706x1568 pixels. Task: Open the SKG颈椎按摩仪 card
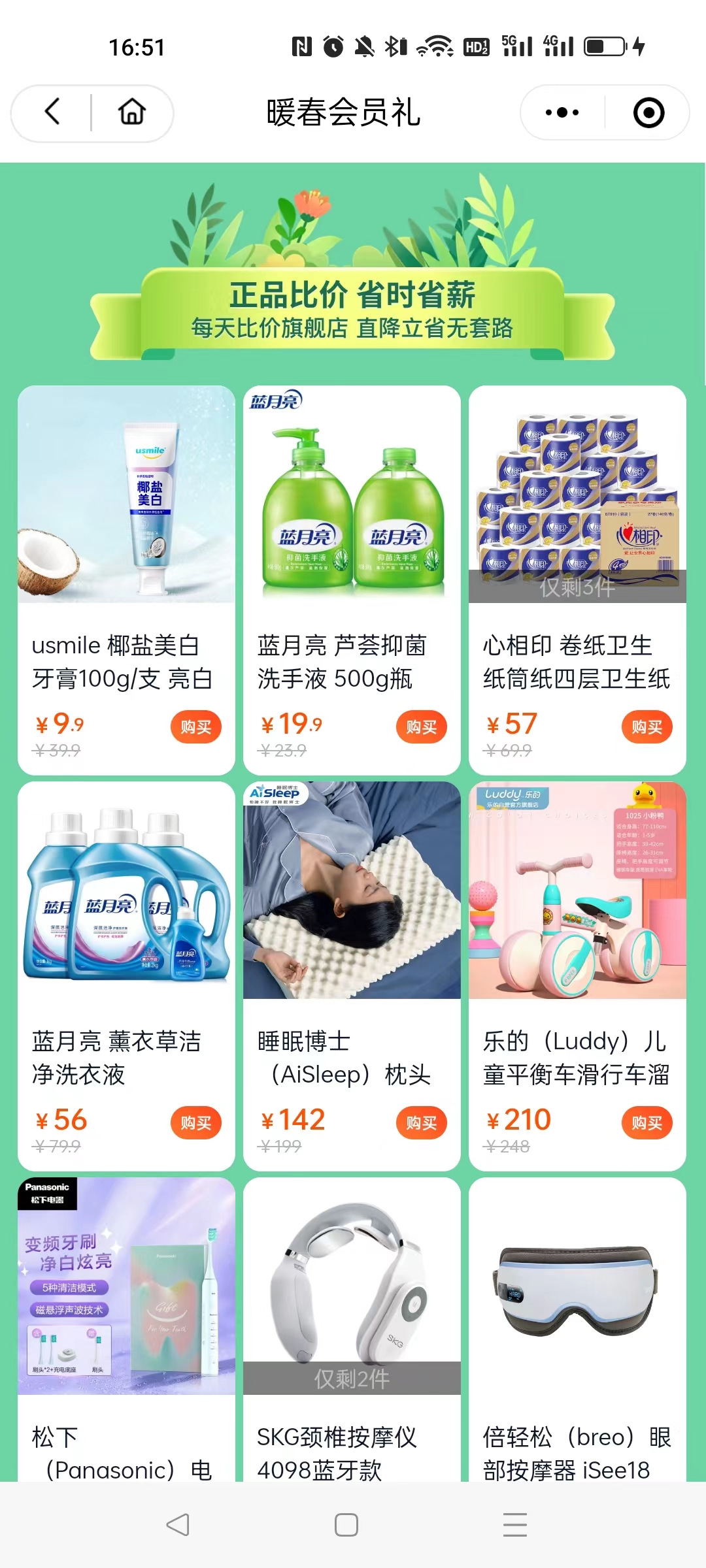352,1287
